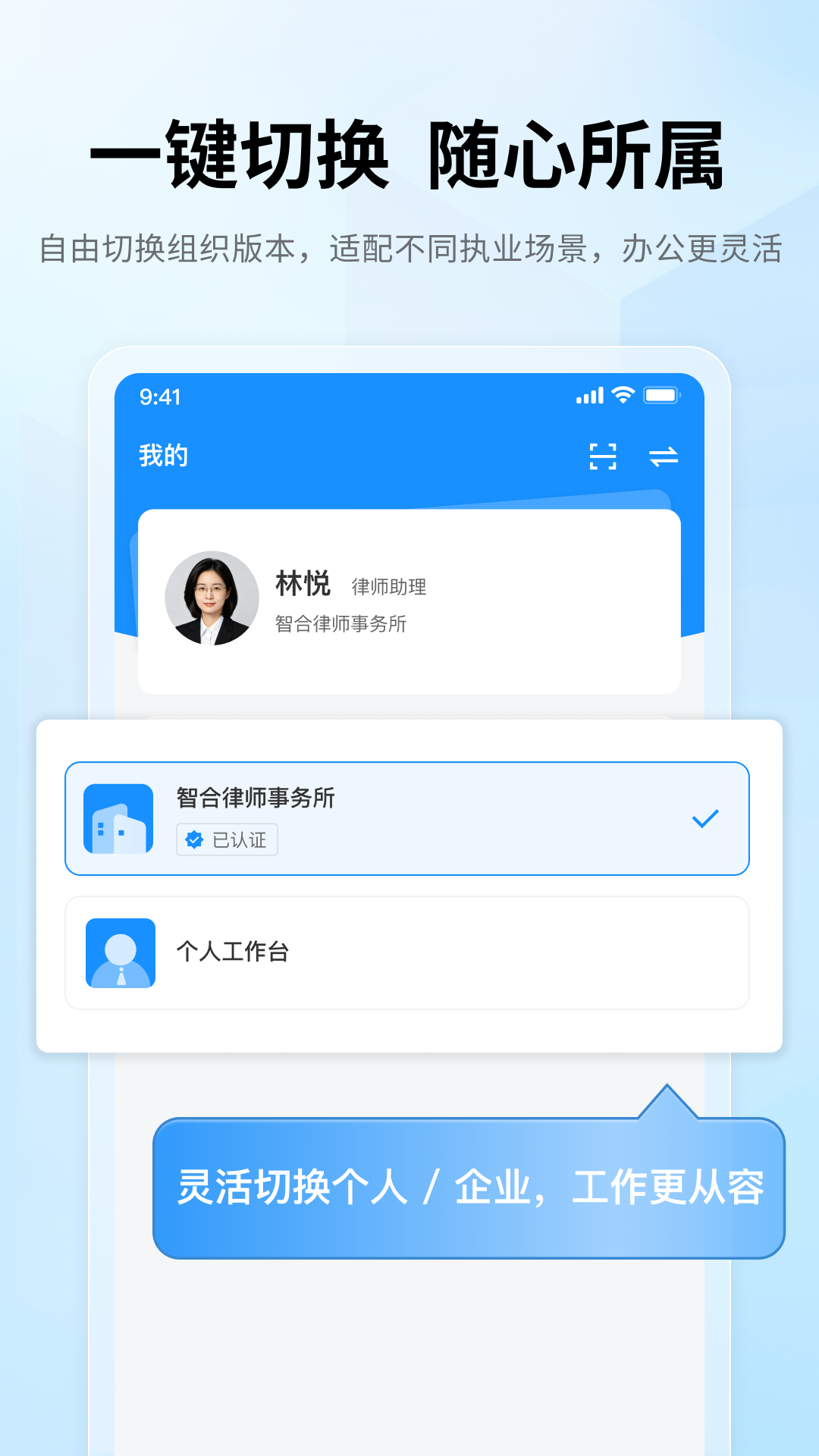
Task: Click the blue verification shield on 已认证 badge
Action: 195,839
